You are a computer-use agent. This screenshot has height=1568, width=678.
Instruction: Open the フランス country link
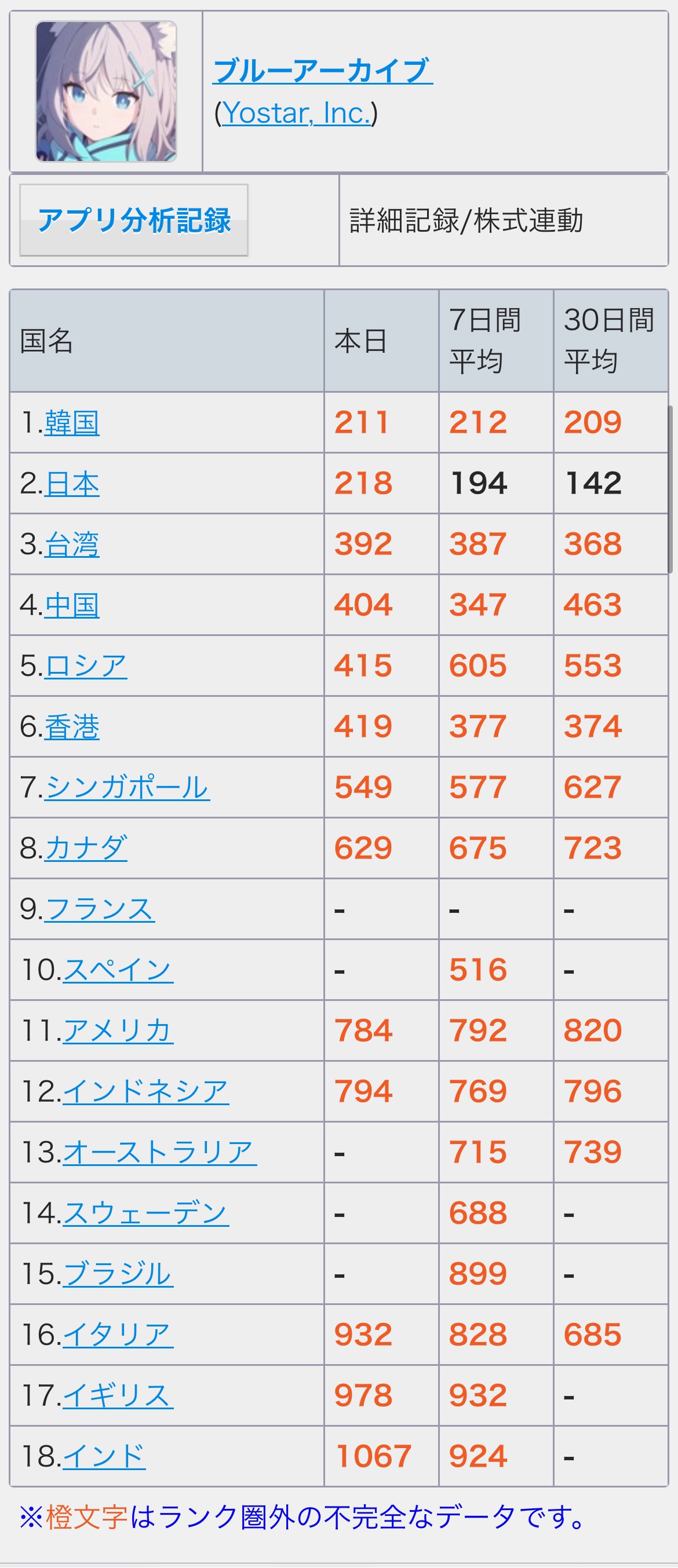point(99,909)
